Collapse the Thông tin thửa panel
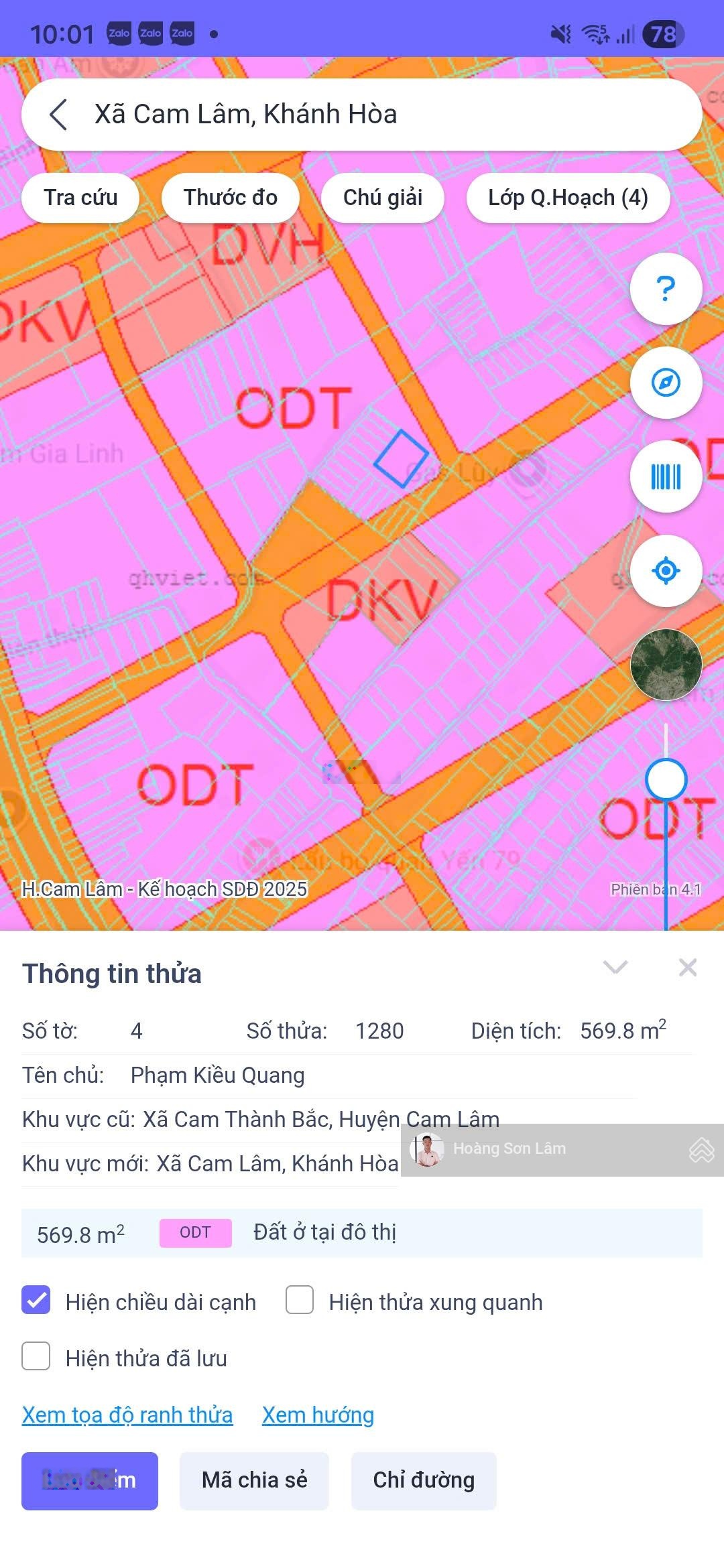This screenshot has width=724, height=1568. point(615,967)
